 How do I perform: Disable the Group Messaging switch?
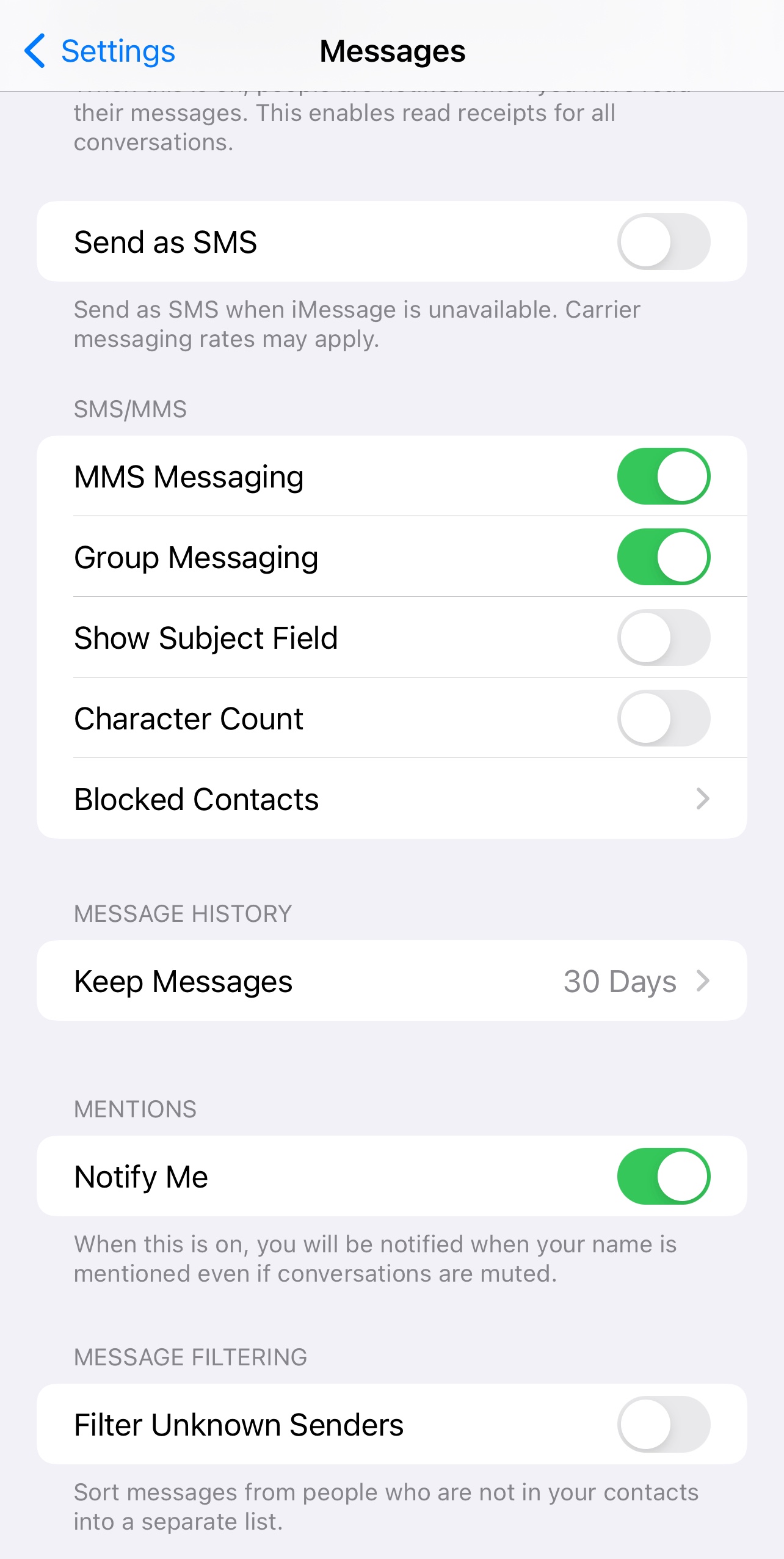pos(663,557)
